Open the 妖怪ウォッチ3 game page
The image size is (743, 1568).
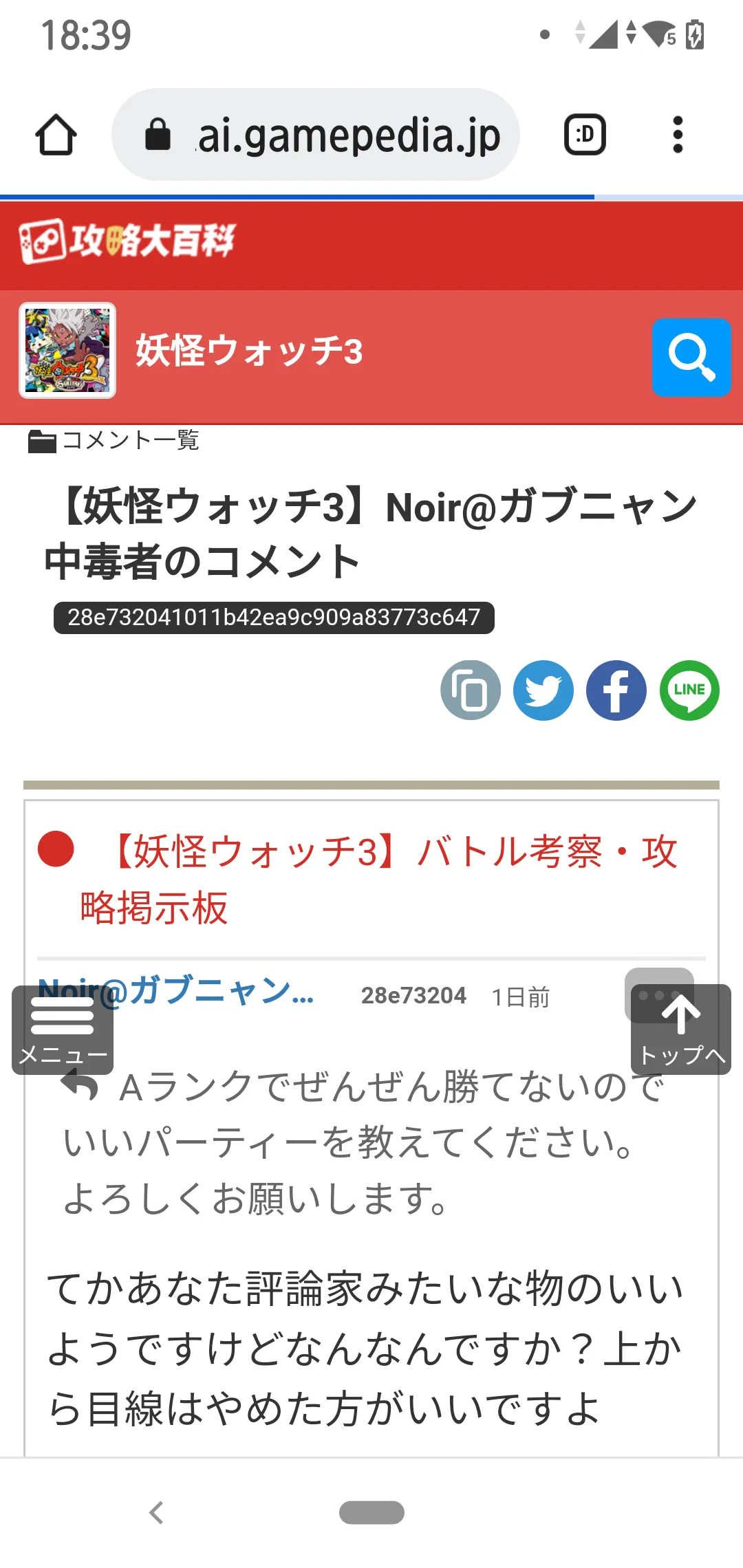click(x=249, y=351)
